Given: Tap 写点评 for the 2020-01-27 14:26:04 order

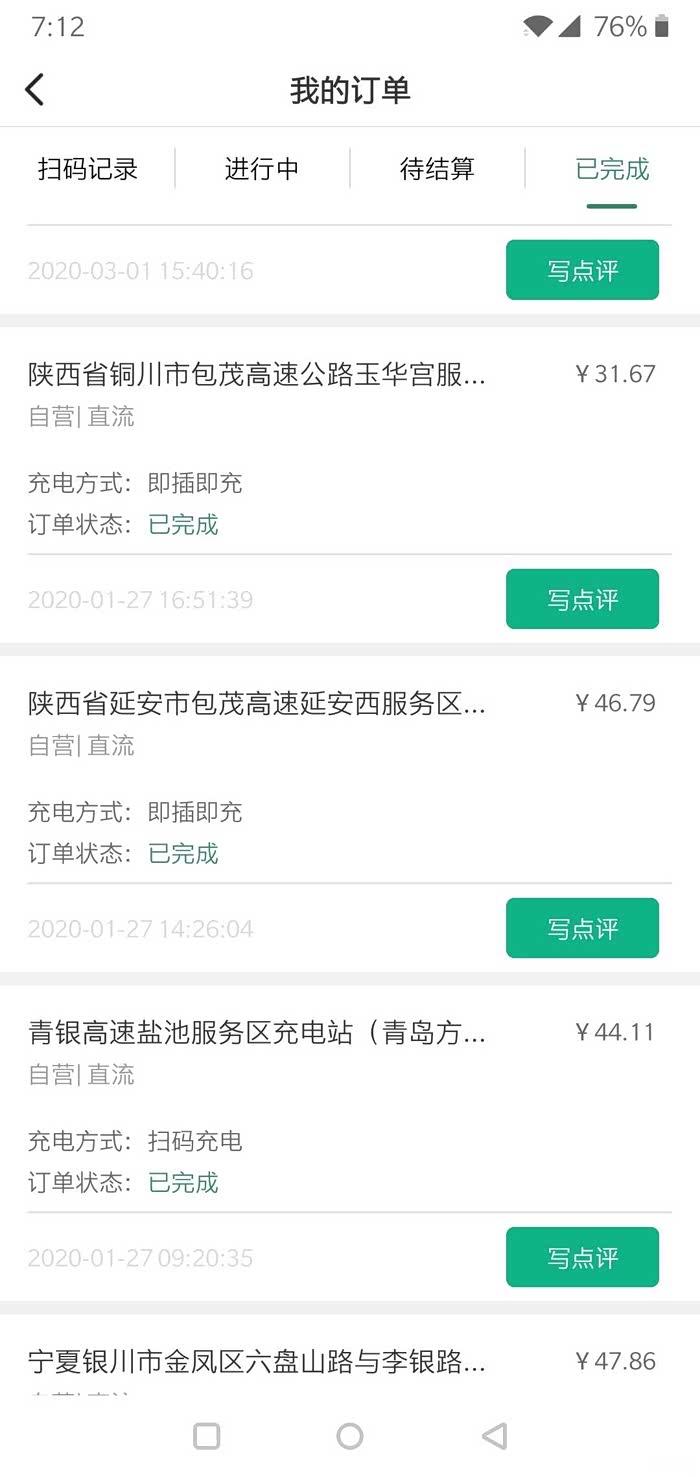Looking at the screenshot, I should (582, 928).
